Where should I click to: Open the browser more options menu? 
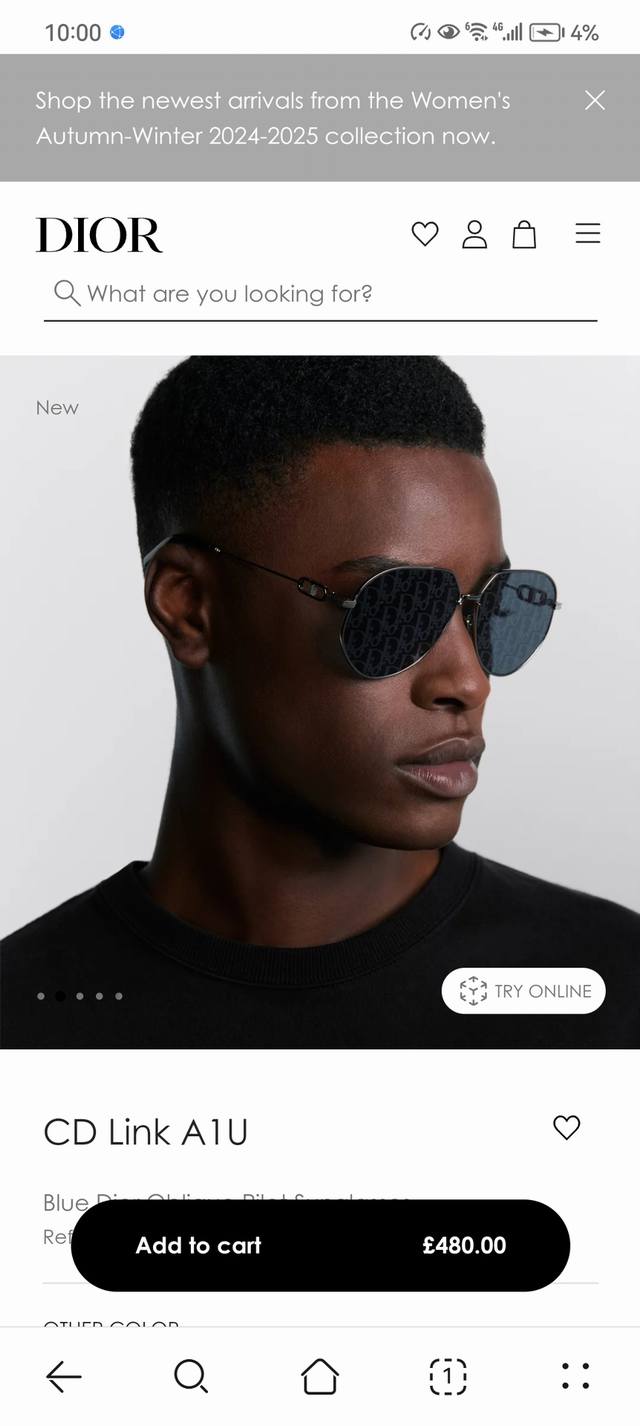[x=575, y=1377]
